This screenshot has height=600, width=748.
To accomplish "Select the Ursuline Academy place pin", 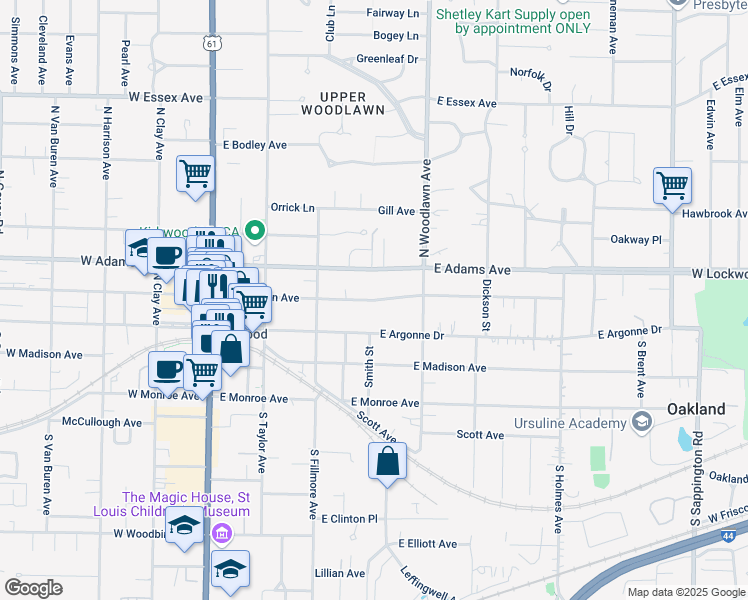I will click(642, 422).
